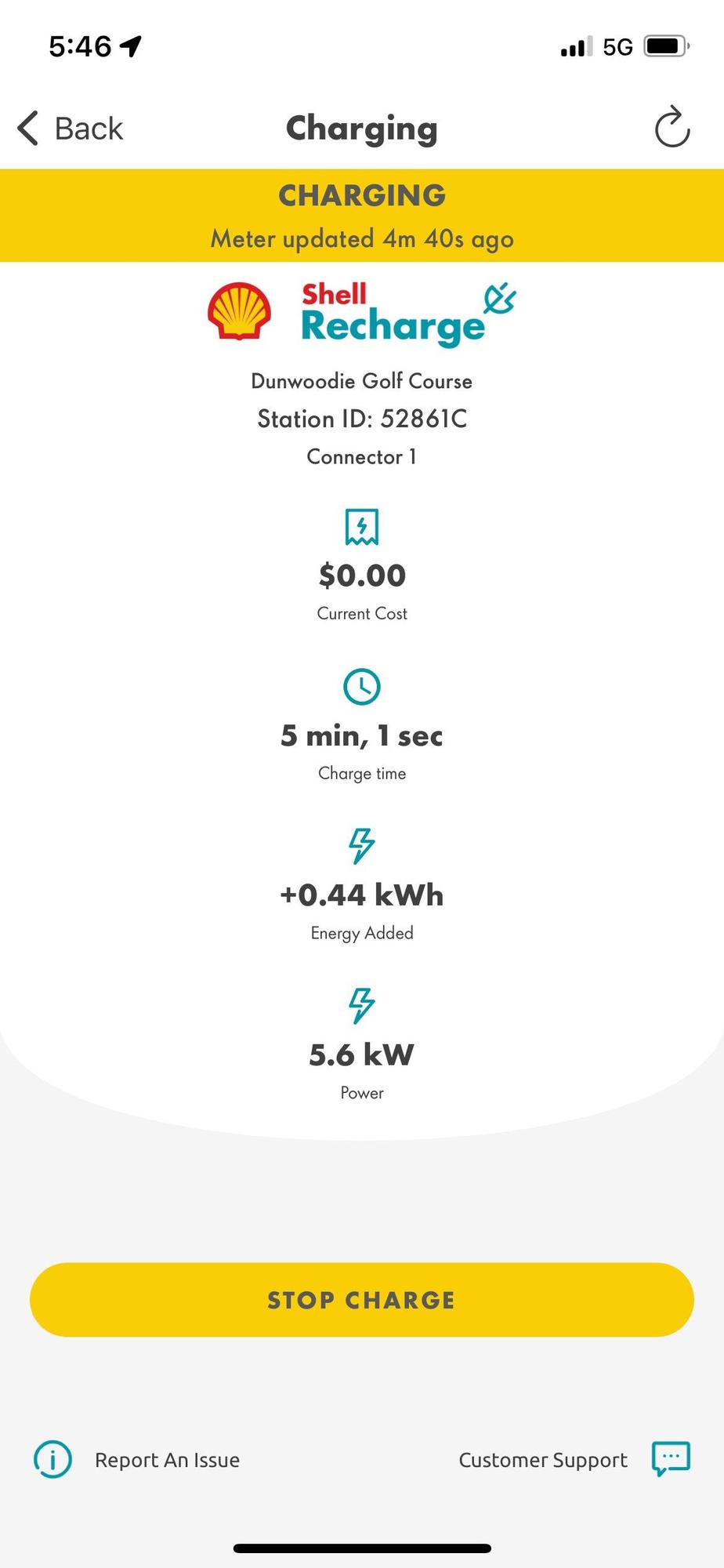Screen dimensions: 724x1568
Task: Select the Station ID 52861C text
Action: pos(362,419)
